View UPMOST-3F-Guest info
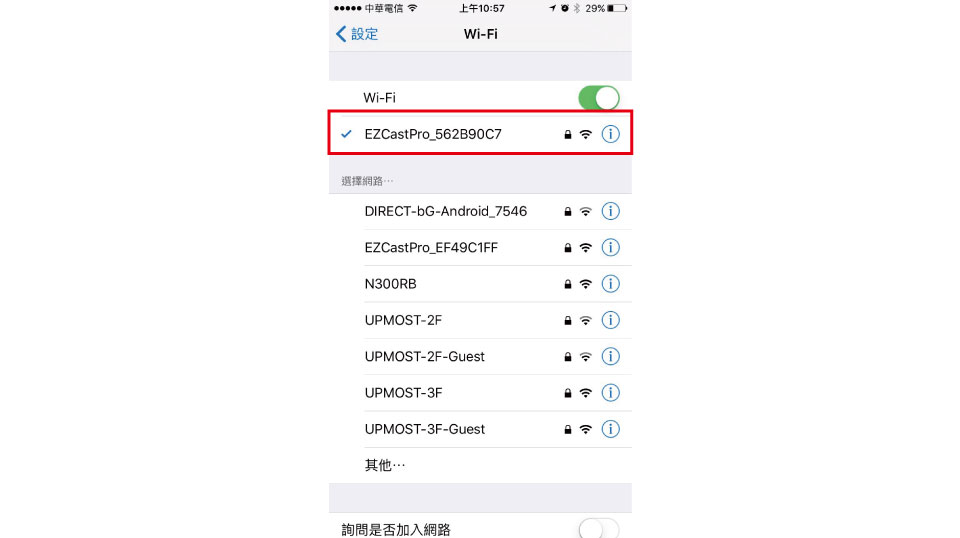 [x=611, y=429]
